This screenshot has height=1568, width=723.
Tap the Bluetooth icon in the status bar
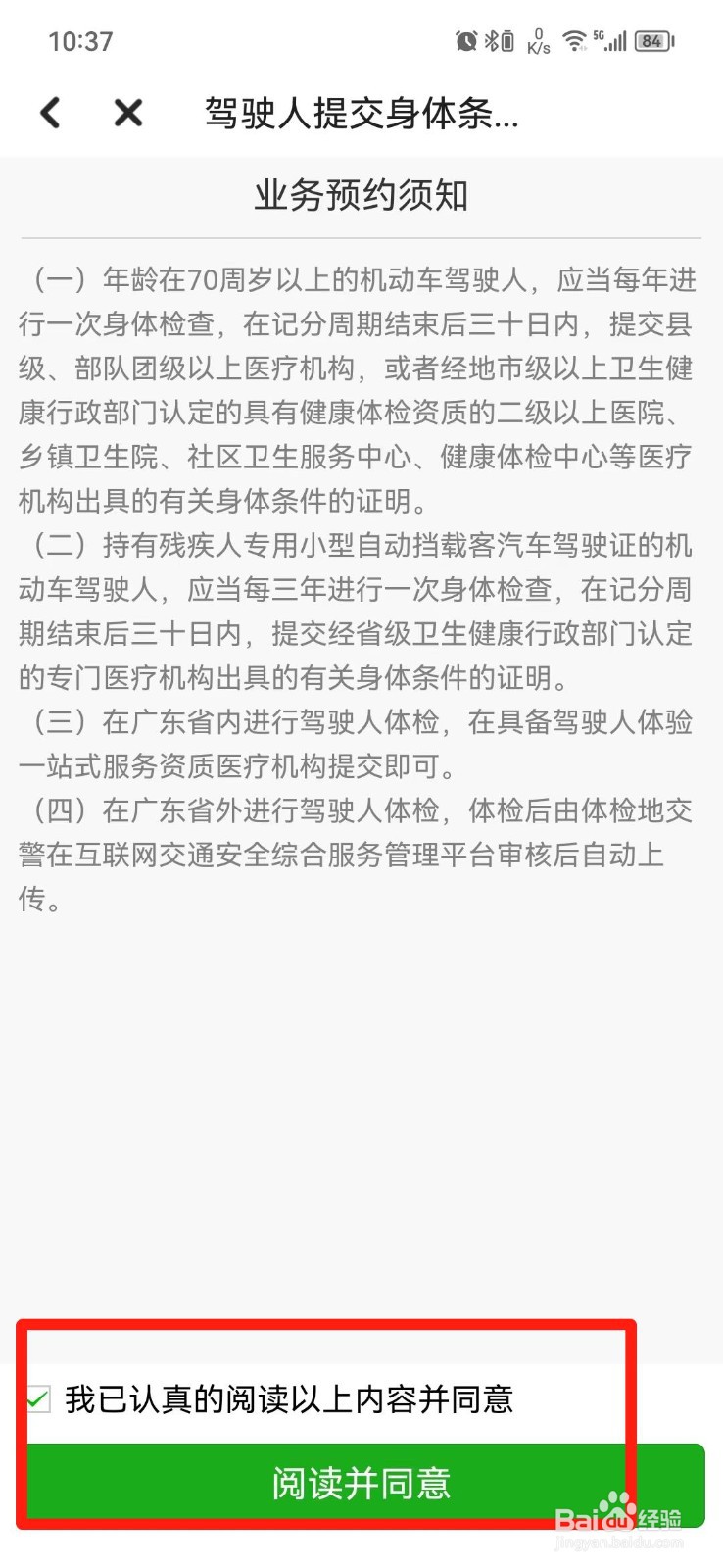pyautogui.click(x=492, y=39)
